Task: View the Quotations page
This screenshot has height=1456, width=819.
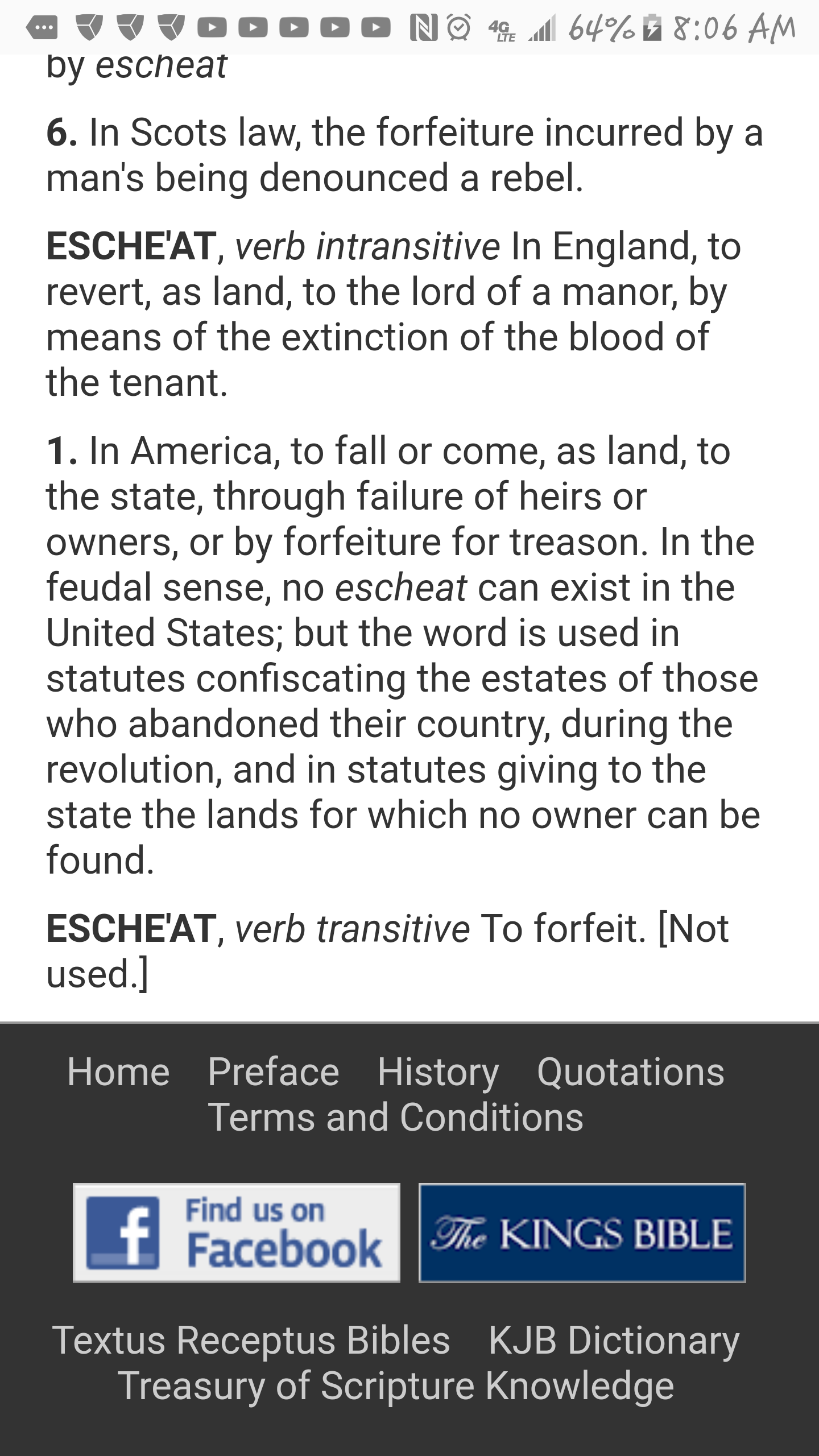Action: 630,1072
